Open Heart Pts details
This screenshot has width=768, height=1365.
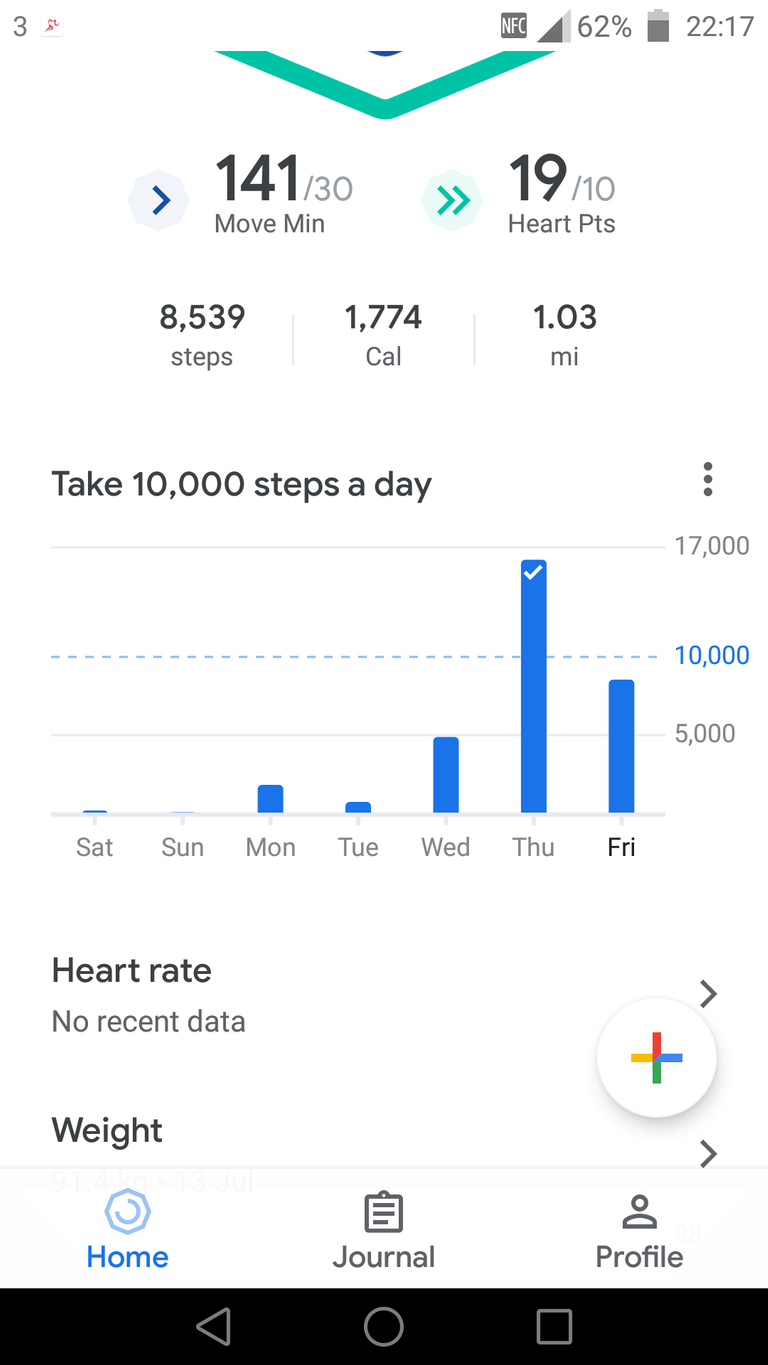coord(519,195)
